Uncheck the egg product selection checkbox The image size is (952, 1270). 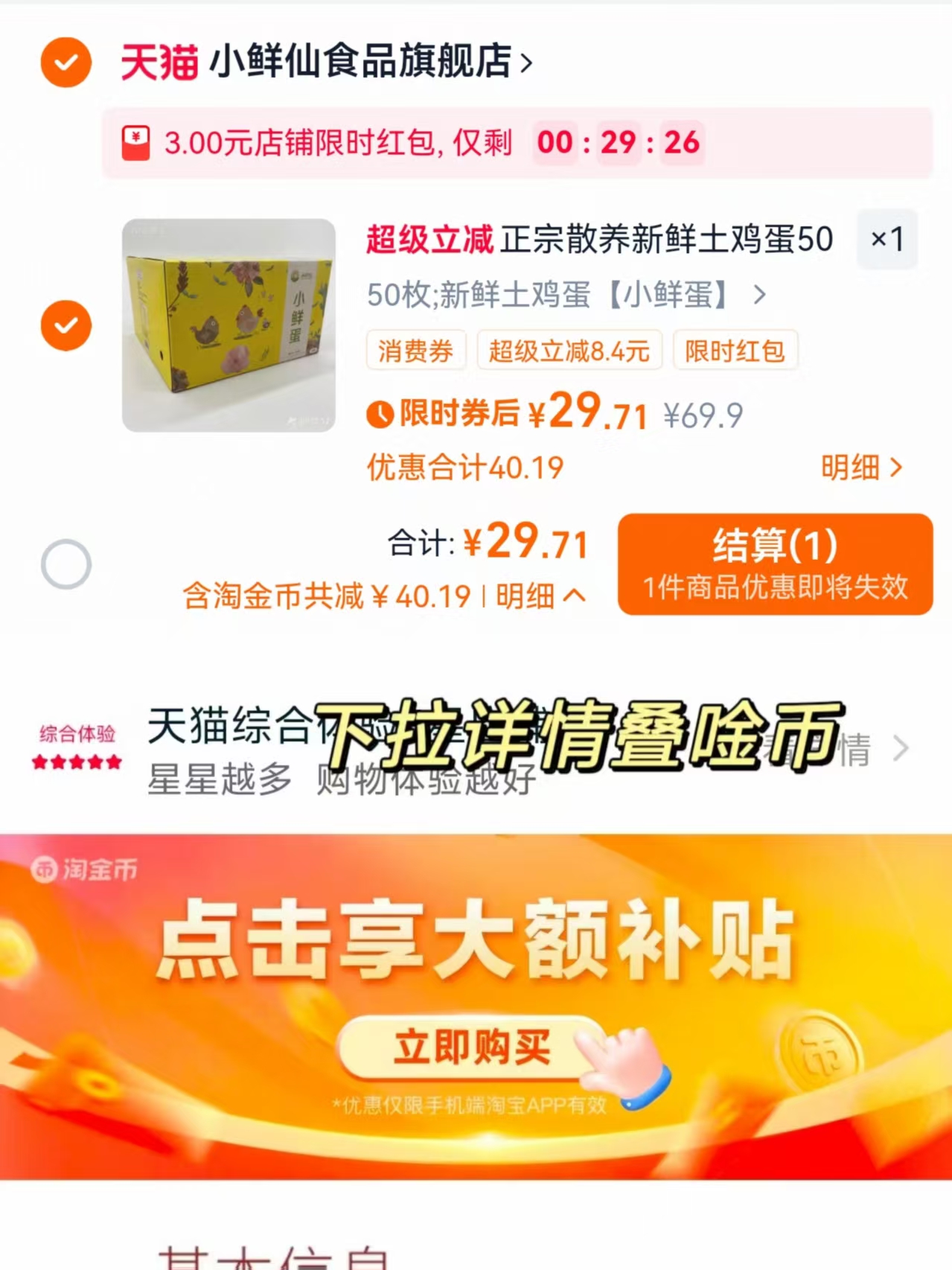click(x=66, y=324)
